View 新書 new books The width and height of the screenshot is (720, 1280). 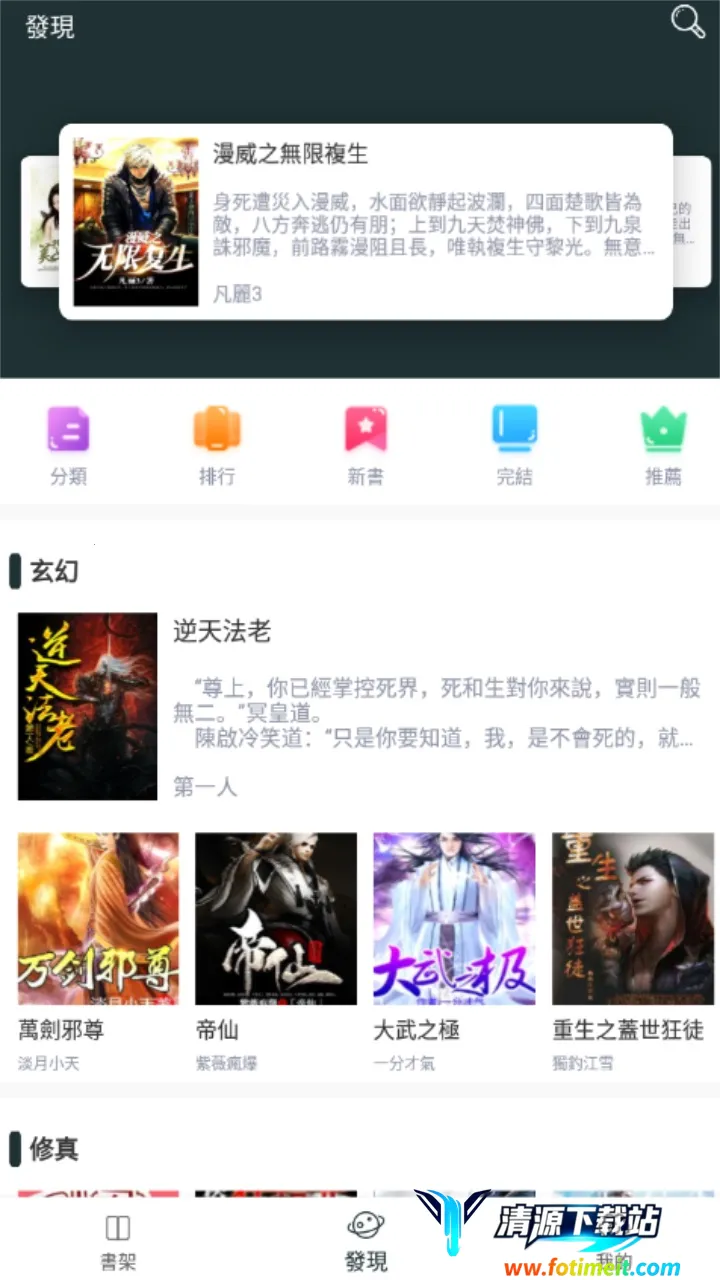click(365, 445)
